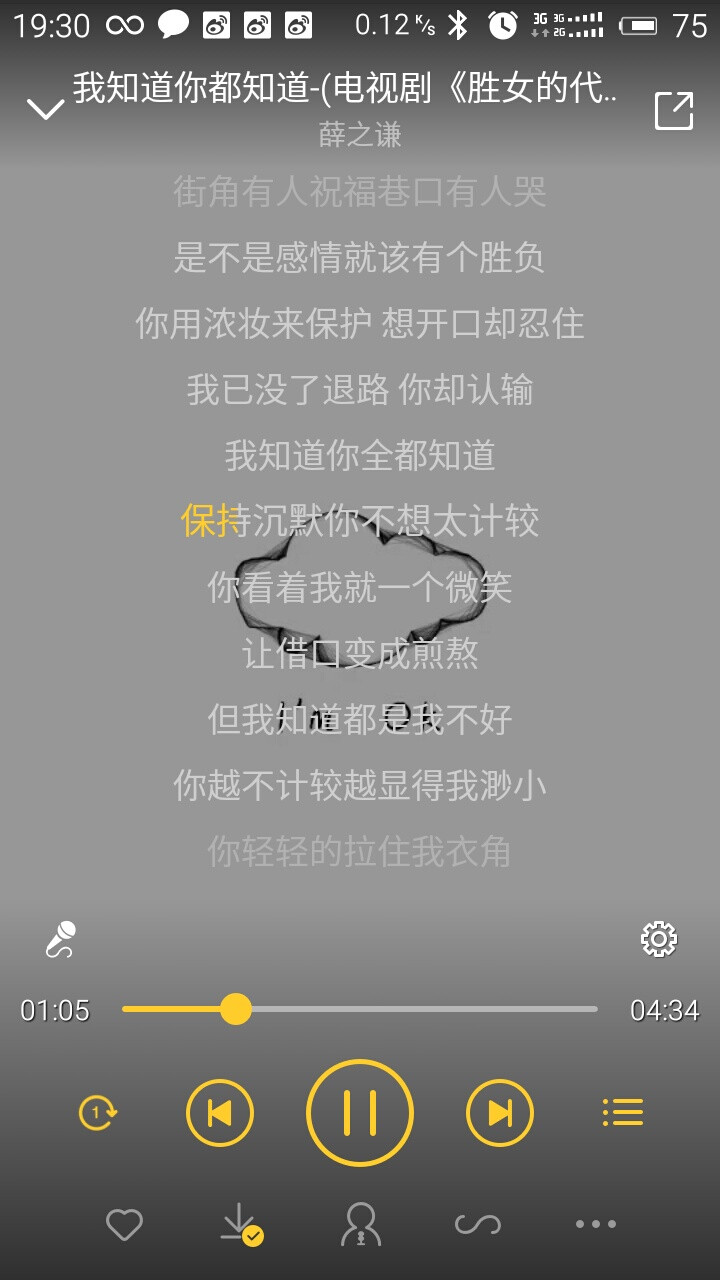Image resolution: width=720 pixels, height=1280 pixels.
Task: Collapse the player with the down chevron
Action: coord(46,108)
